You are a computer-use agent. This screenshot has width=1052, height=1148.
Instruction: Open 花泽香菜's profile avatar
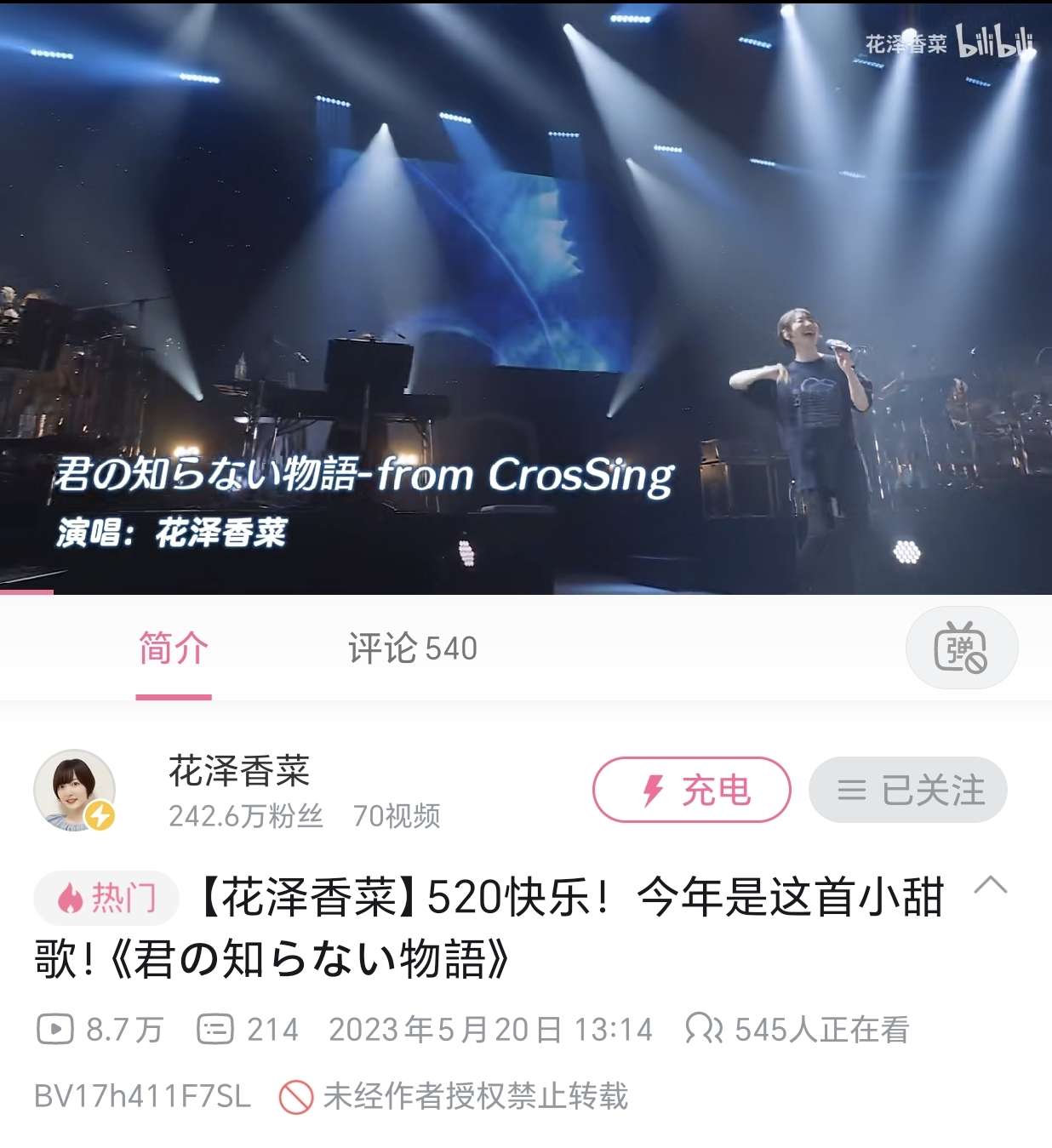(x=75, y=791)
